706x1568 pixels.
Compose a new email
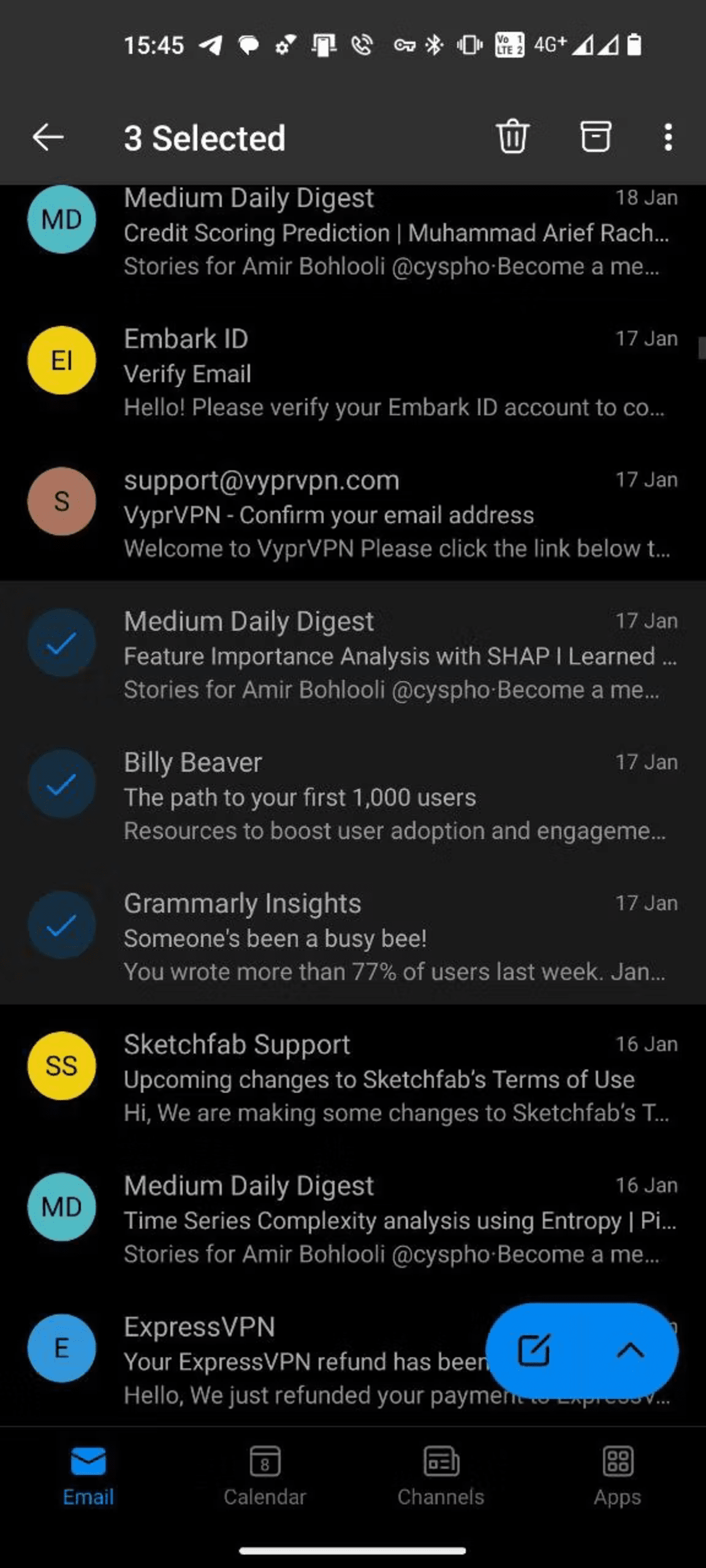click(534, 1350)
